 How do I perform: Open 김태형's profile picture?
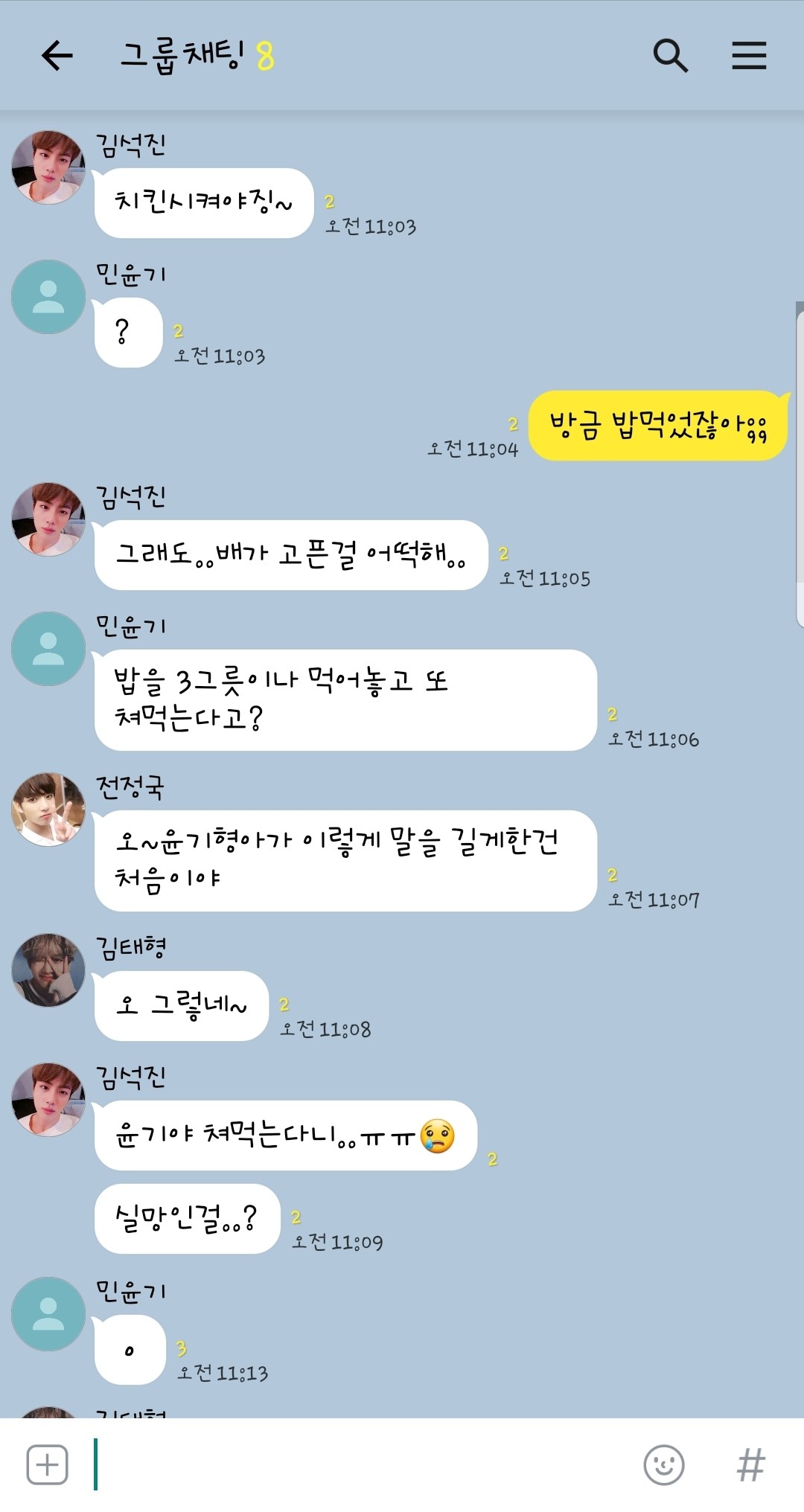click(48, 970)
